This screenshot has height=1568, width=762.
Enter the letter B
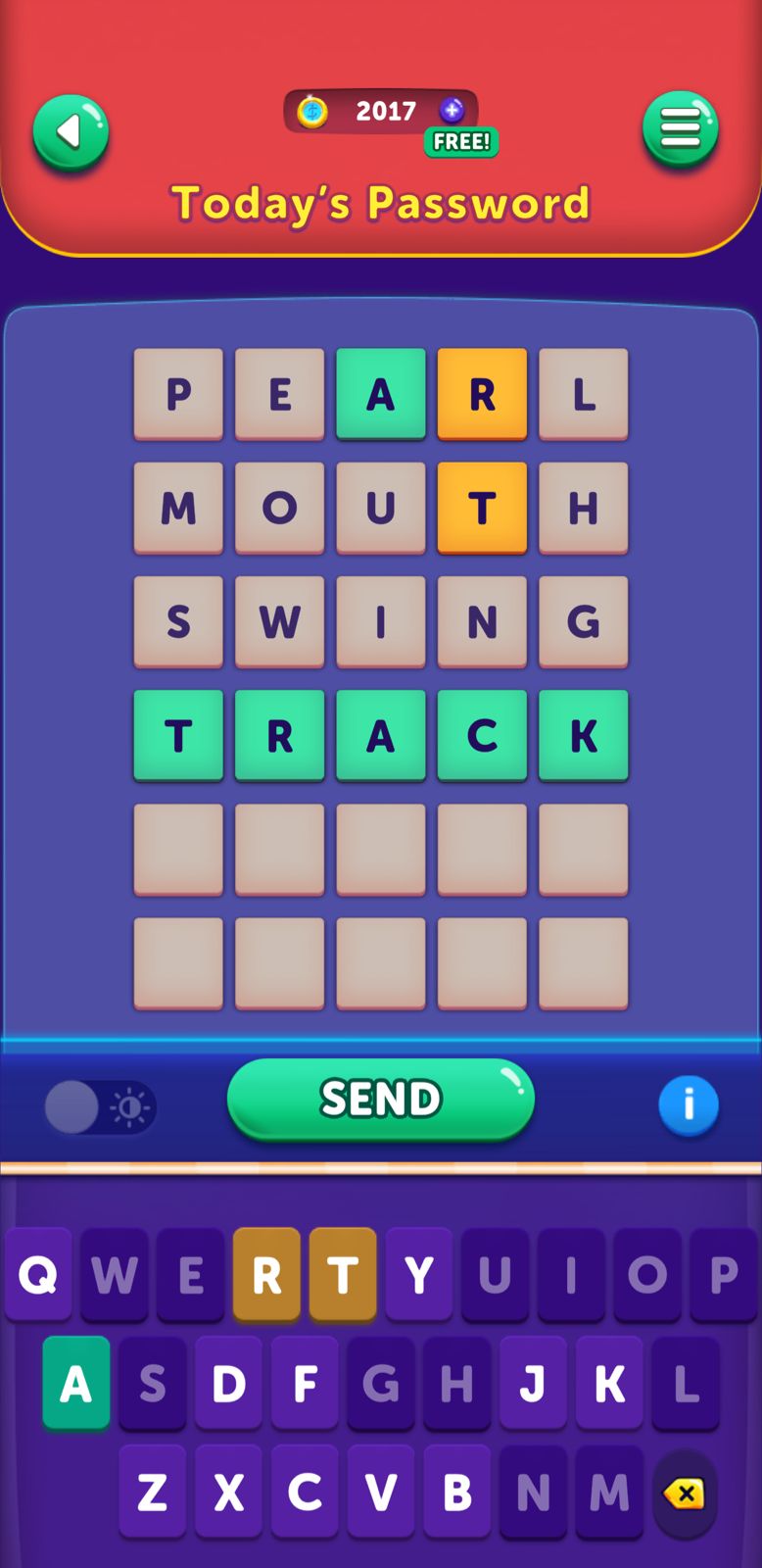tap(457, 1493)
